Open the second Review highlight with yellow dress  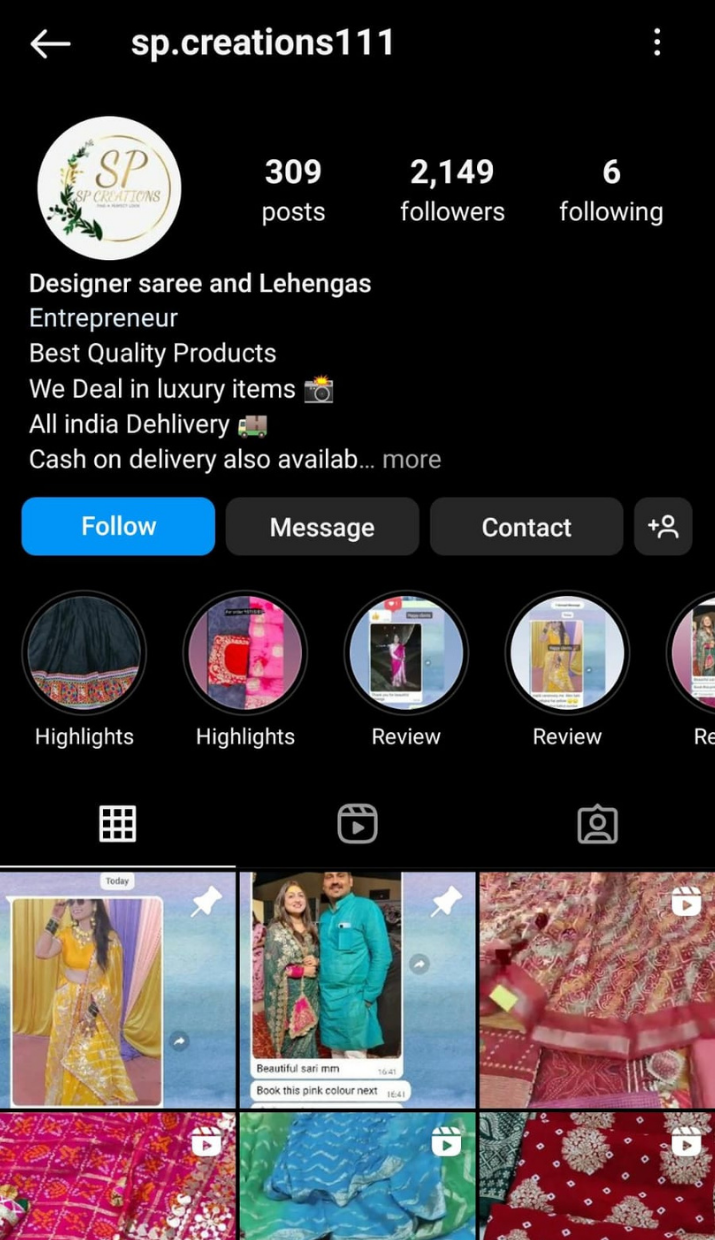(x=567, y=653)
